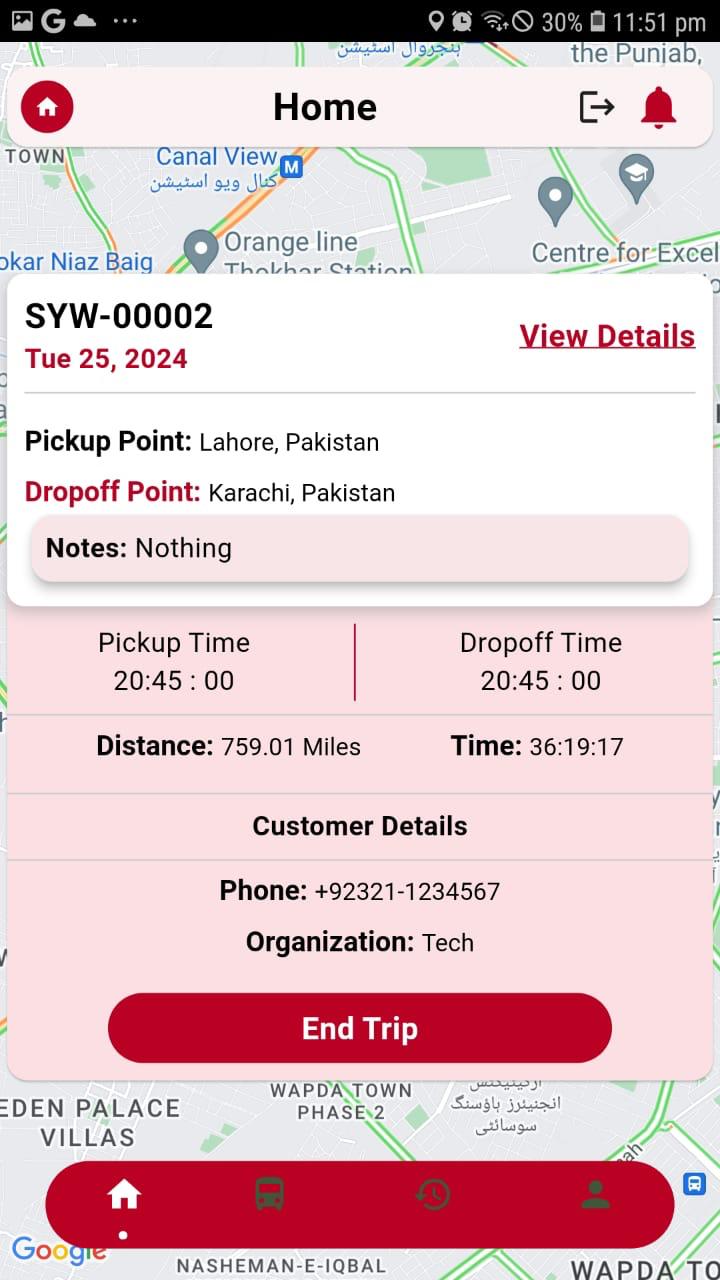720x1280 pixels.
Task: Tap the Notes: Nothing field
Action: click(x=360, y=548)
